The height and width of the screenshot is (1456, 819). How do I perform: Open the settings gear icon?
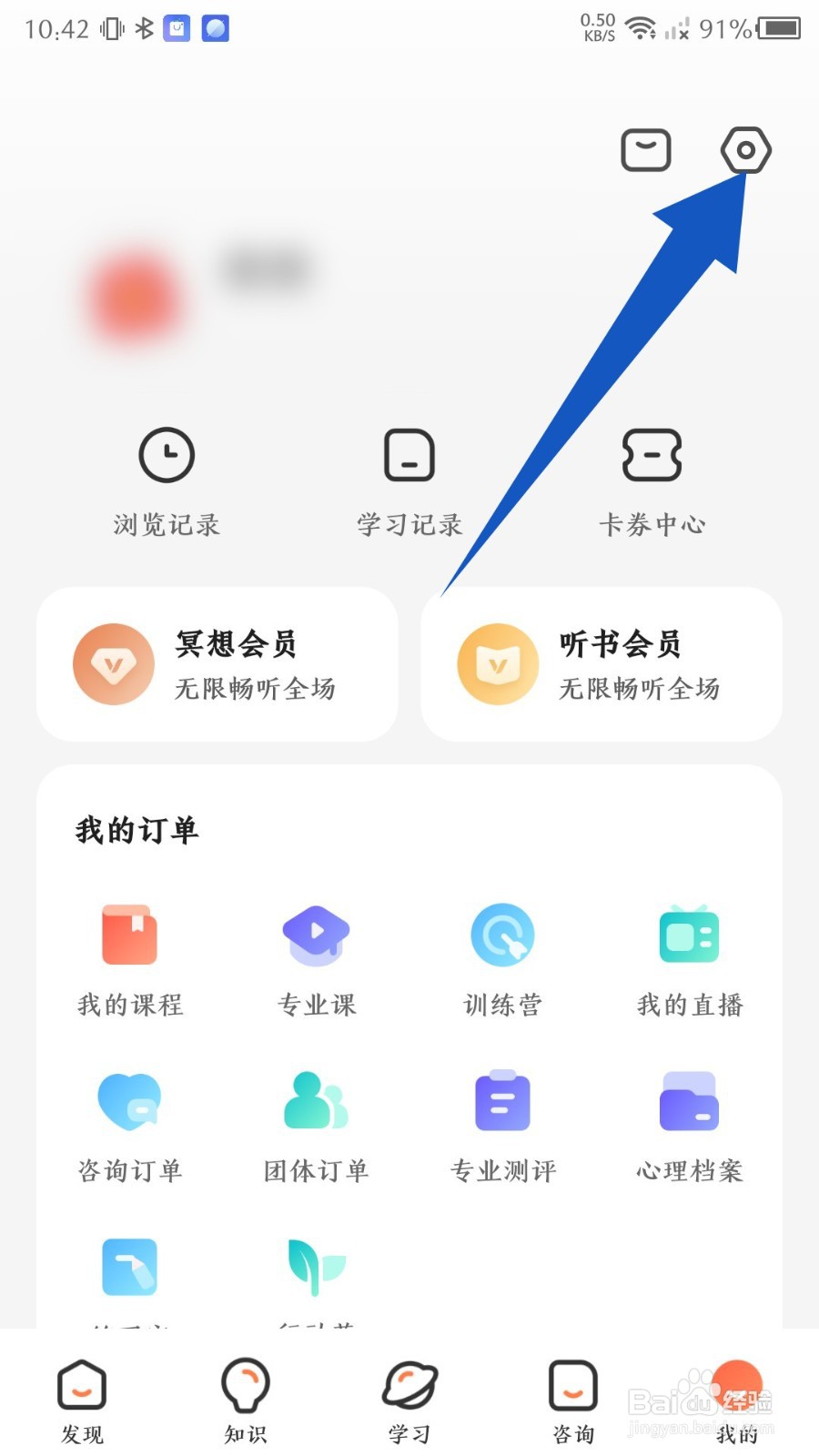tap(745, 150)
